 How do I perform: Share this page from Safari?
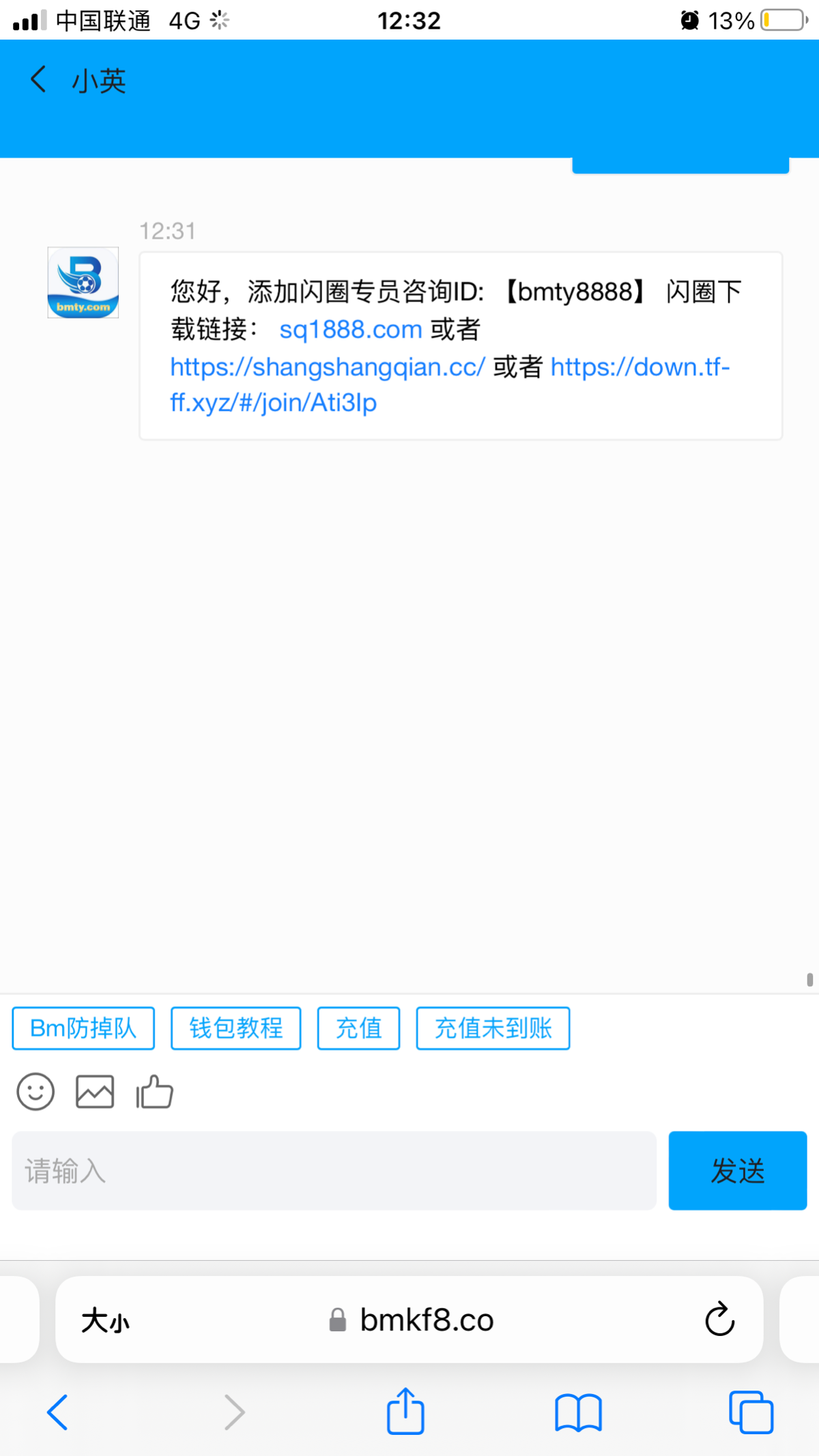click(406, 1410)
